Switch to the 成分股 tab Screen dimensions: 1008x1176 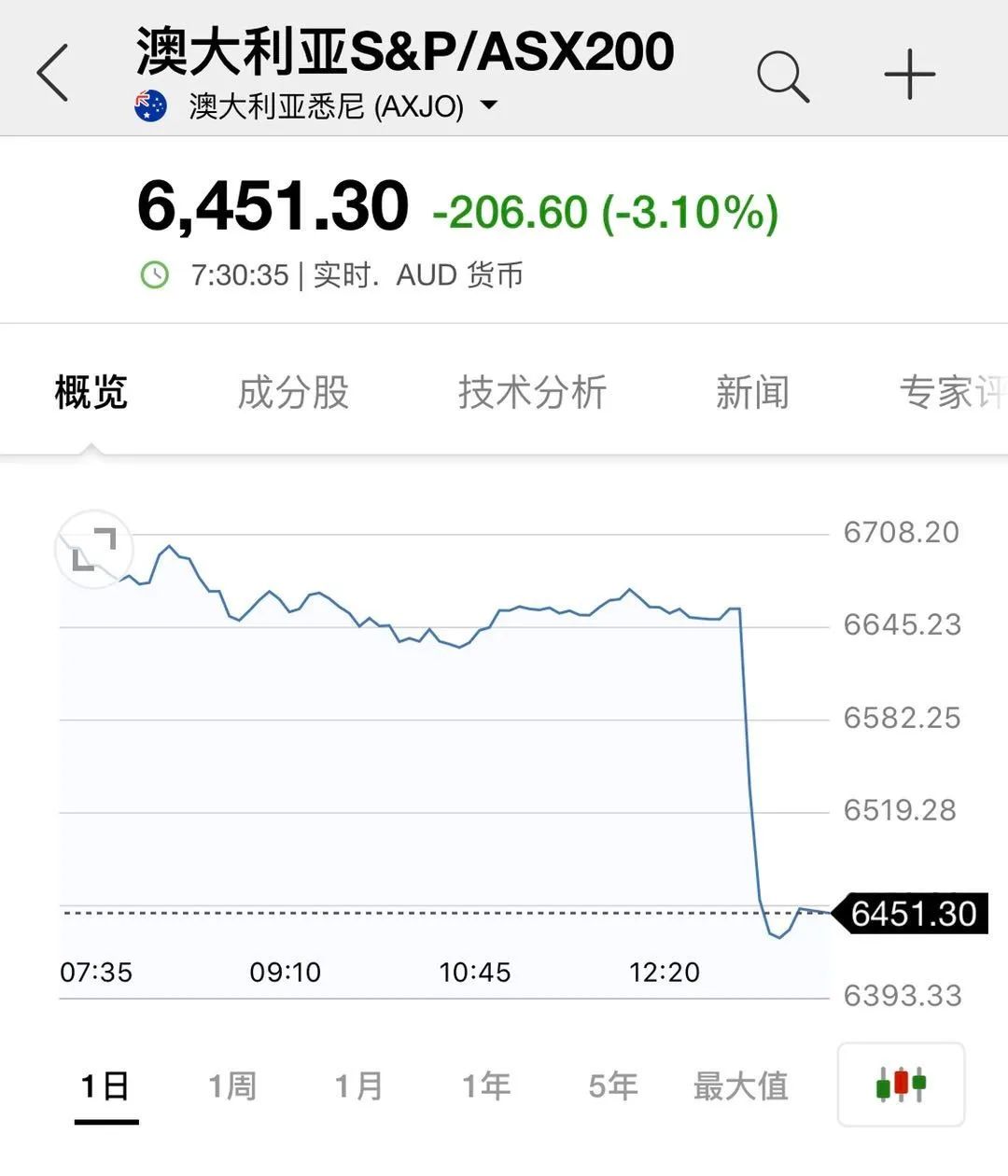[293, 392]
